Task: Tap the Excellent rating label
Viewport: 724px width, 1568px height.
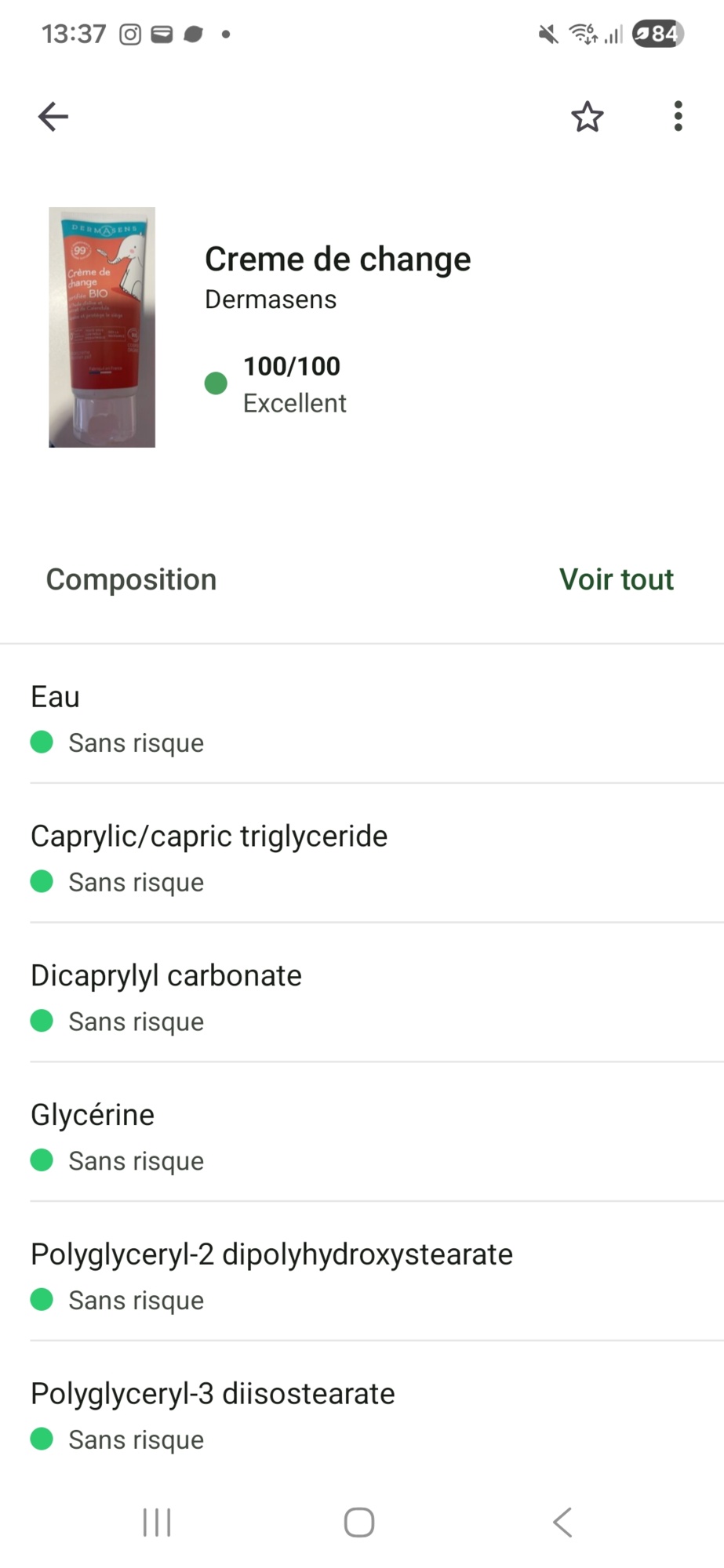Action: coord(295,403)
